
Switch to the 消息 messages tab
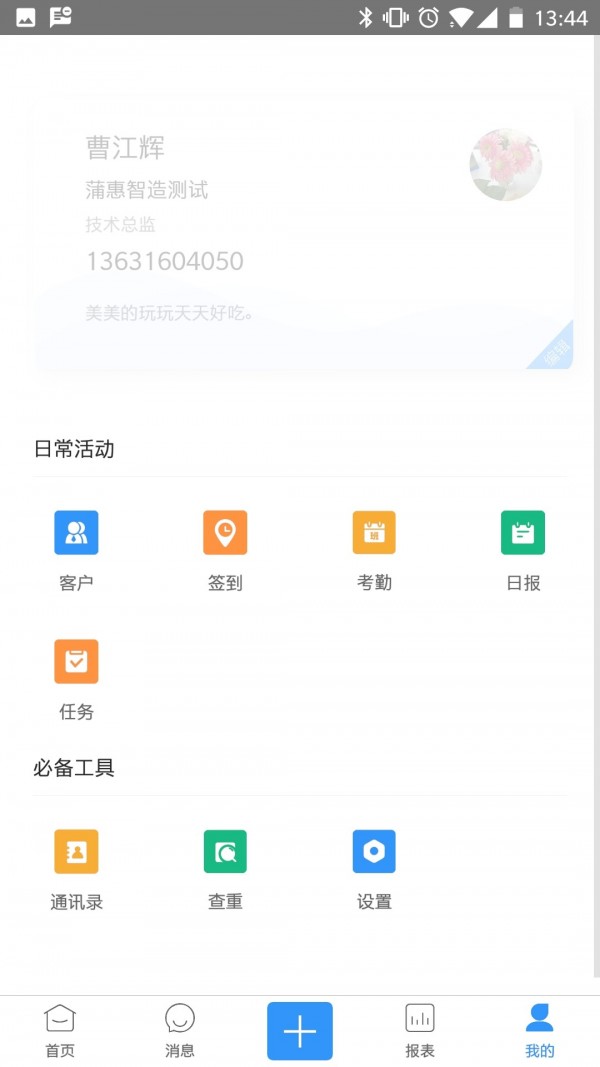pyautogui.click(x=180, y=1031)
